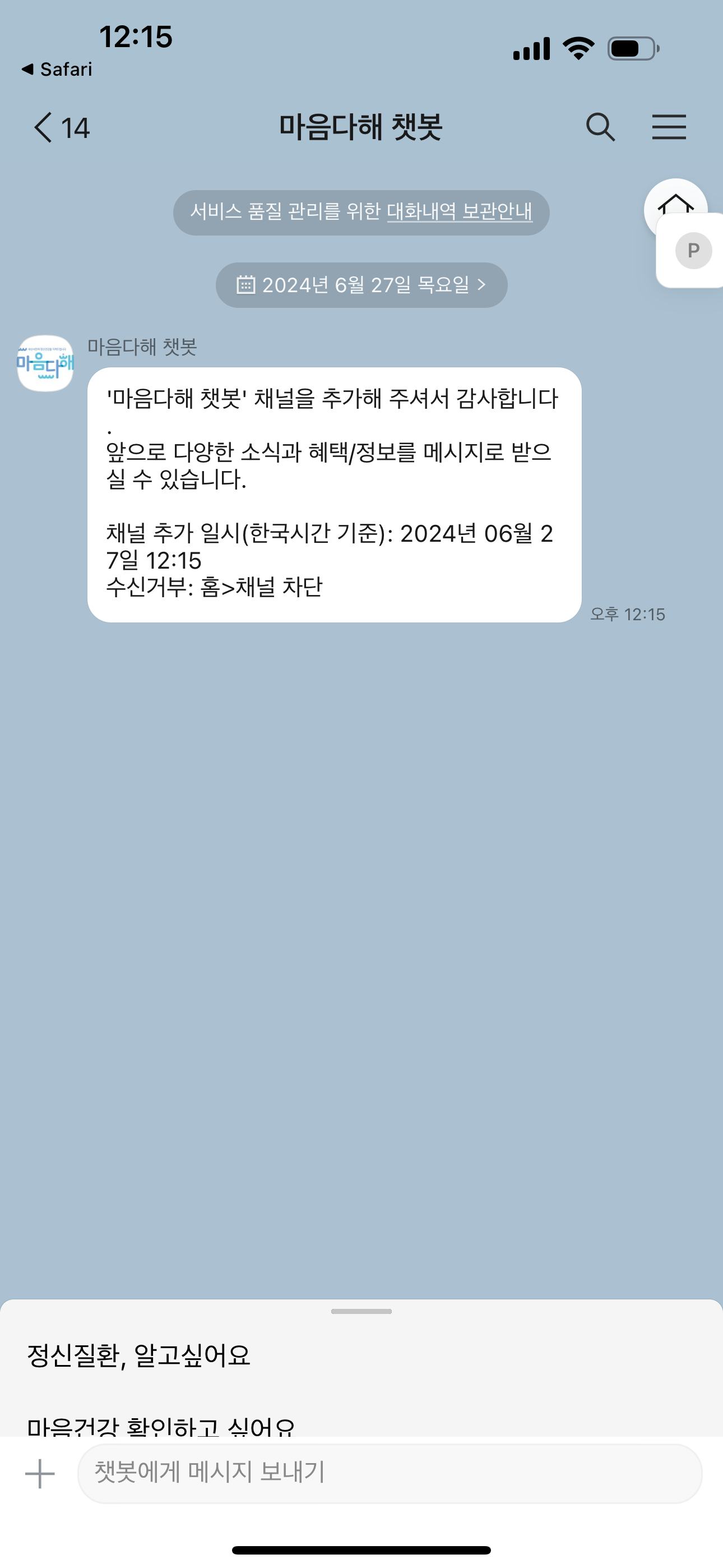The height and width of the screenshot is (1568, 723).
Task: Tap the P floating button
Action: (693, 250)
